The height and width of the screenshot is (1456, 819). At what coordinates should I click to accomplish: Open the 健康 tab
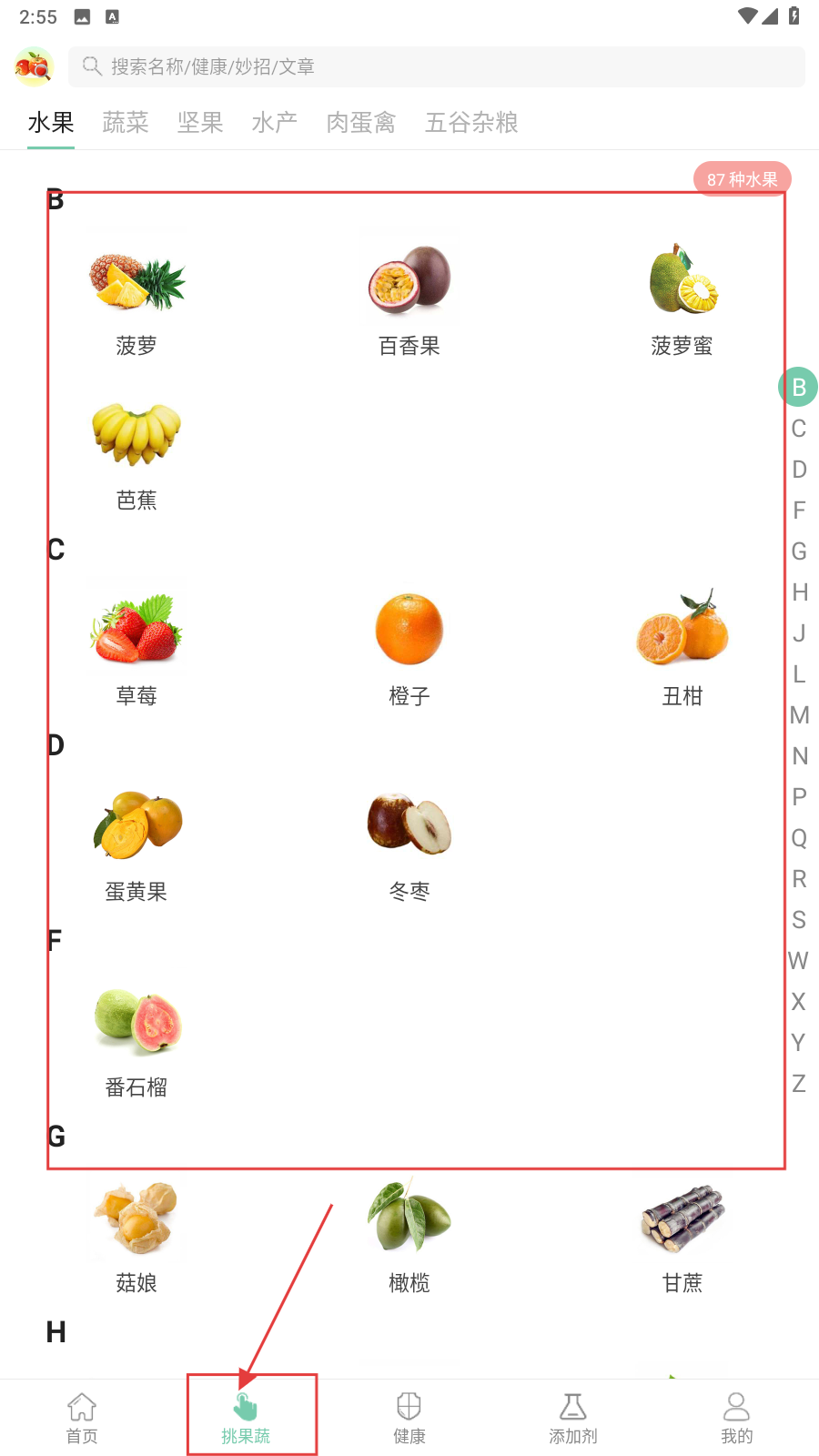(x=409, y=1418)
